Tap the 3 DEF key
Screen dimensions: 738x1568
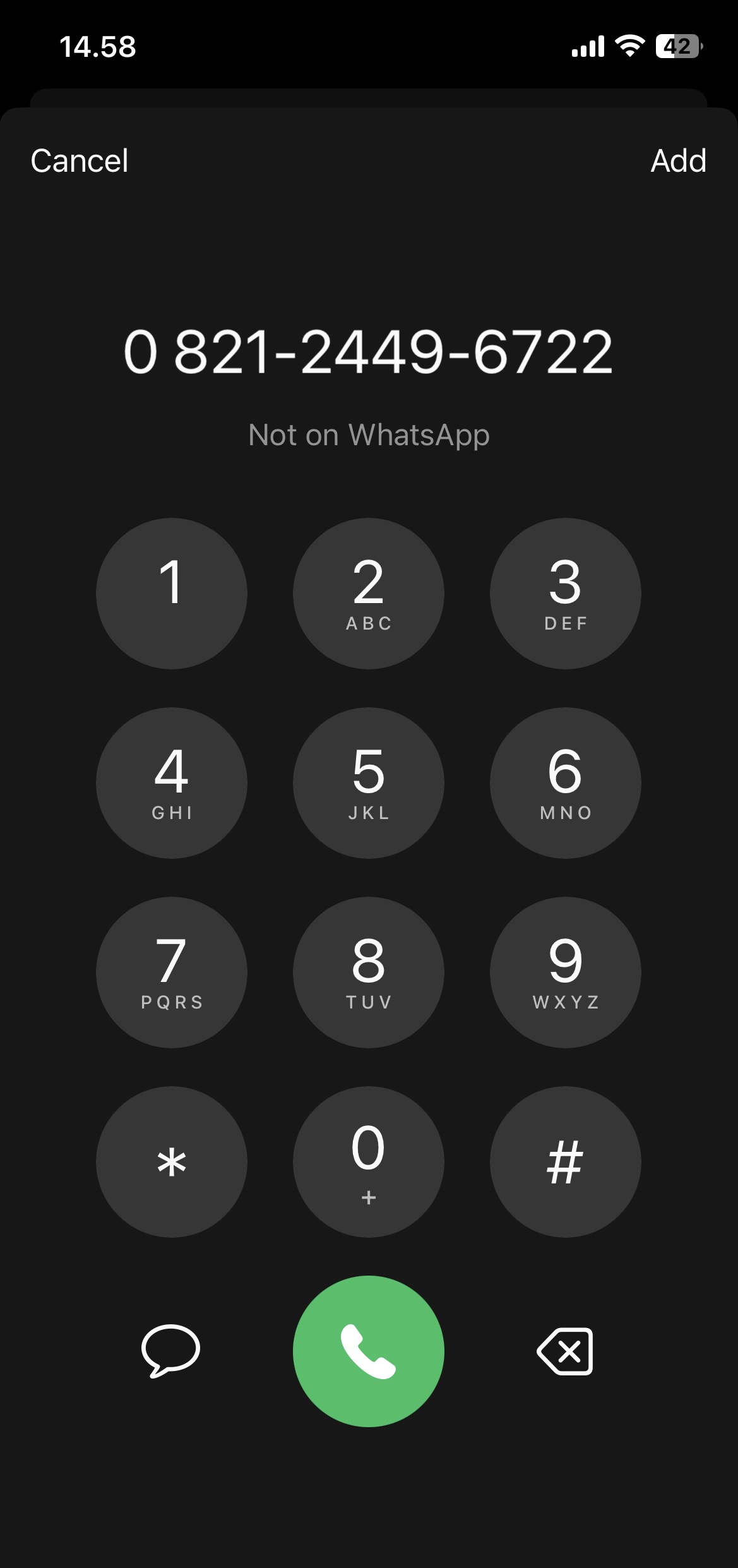(565, 593)
